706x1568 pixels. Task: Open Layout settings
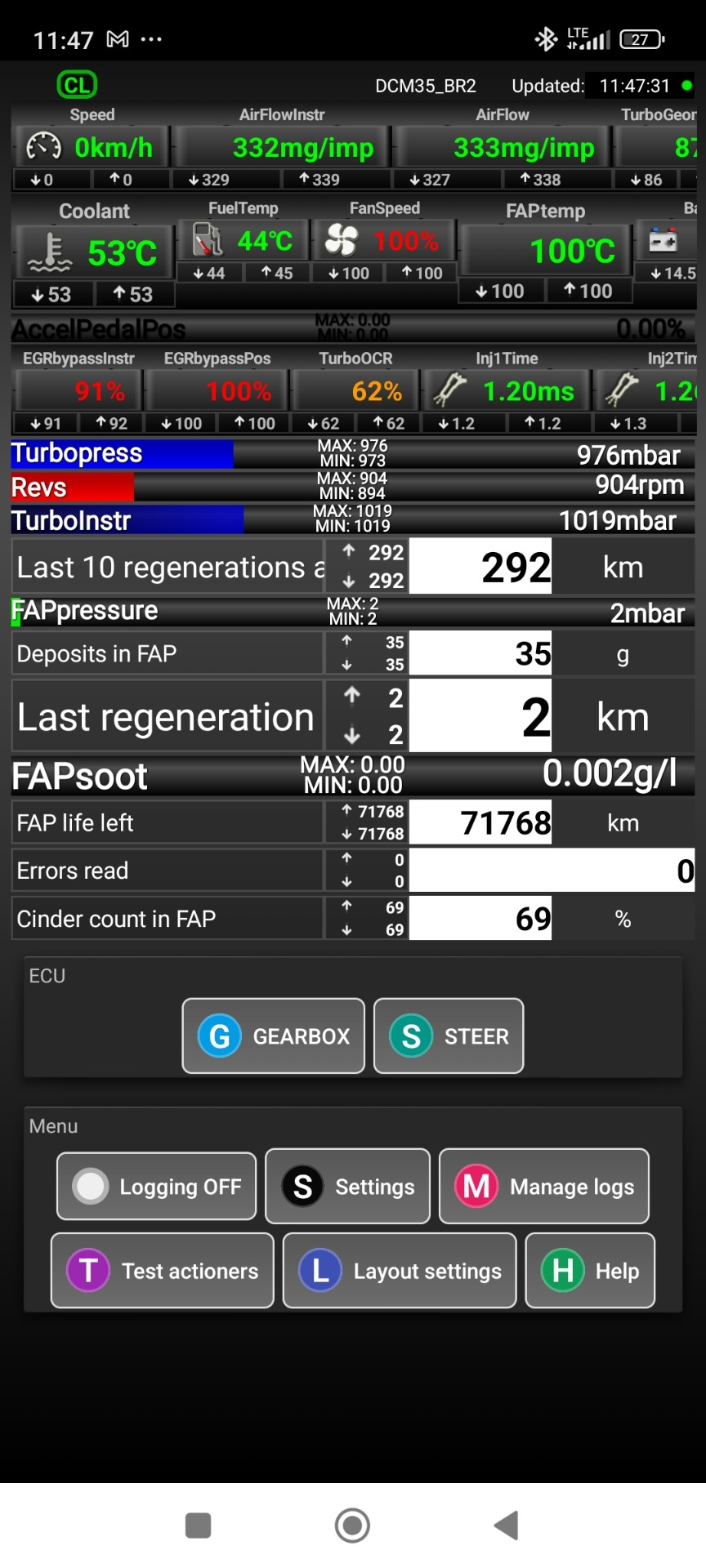pyautogui.click(x=399, y=1271)
